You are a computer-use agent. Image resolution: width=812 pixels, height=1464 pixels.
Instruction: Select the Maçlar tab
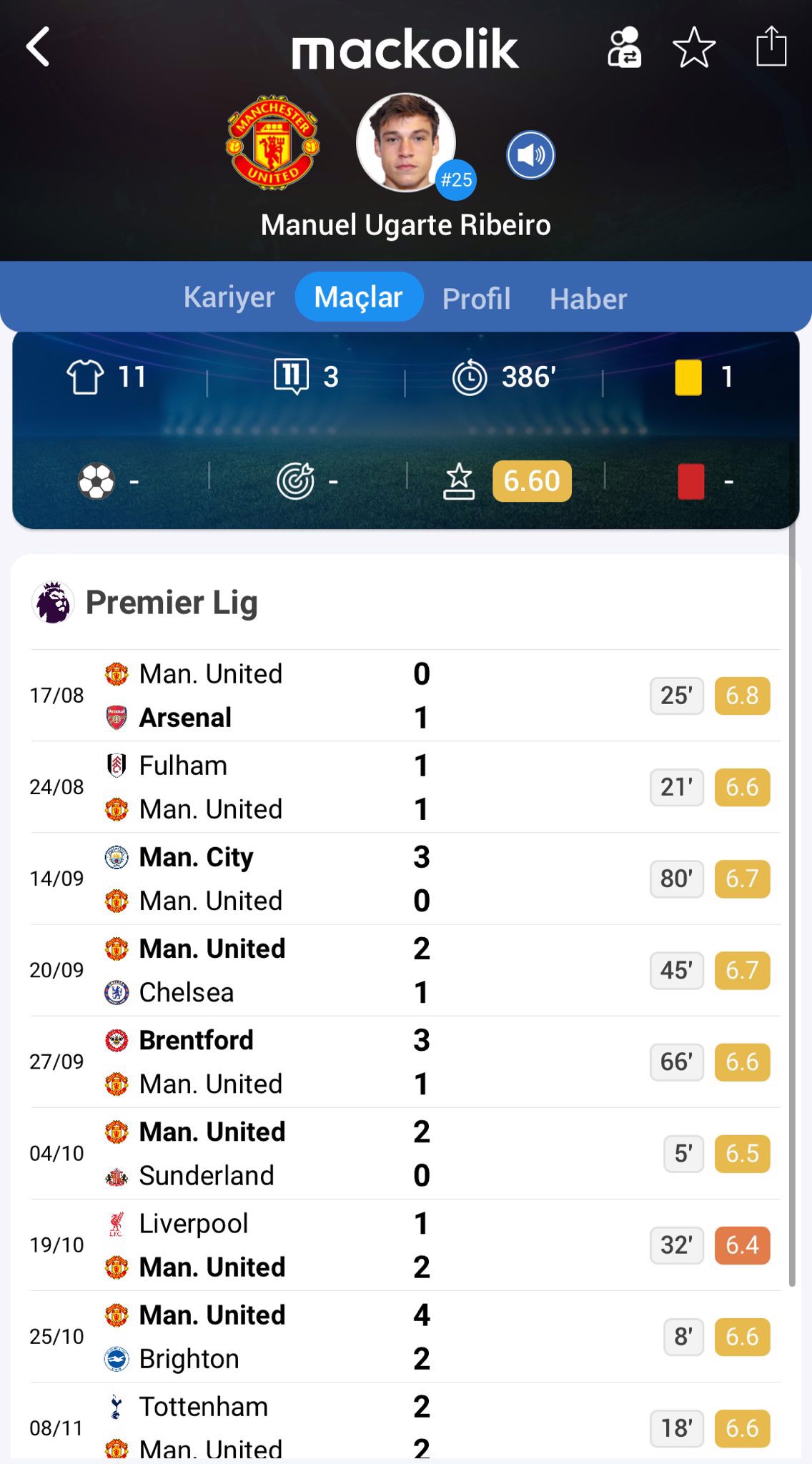pos(359,297)
